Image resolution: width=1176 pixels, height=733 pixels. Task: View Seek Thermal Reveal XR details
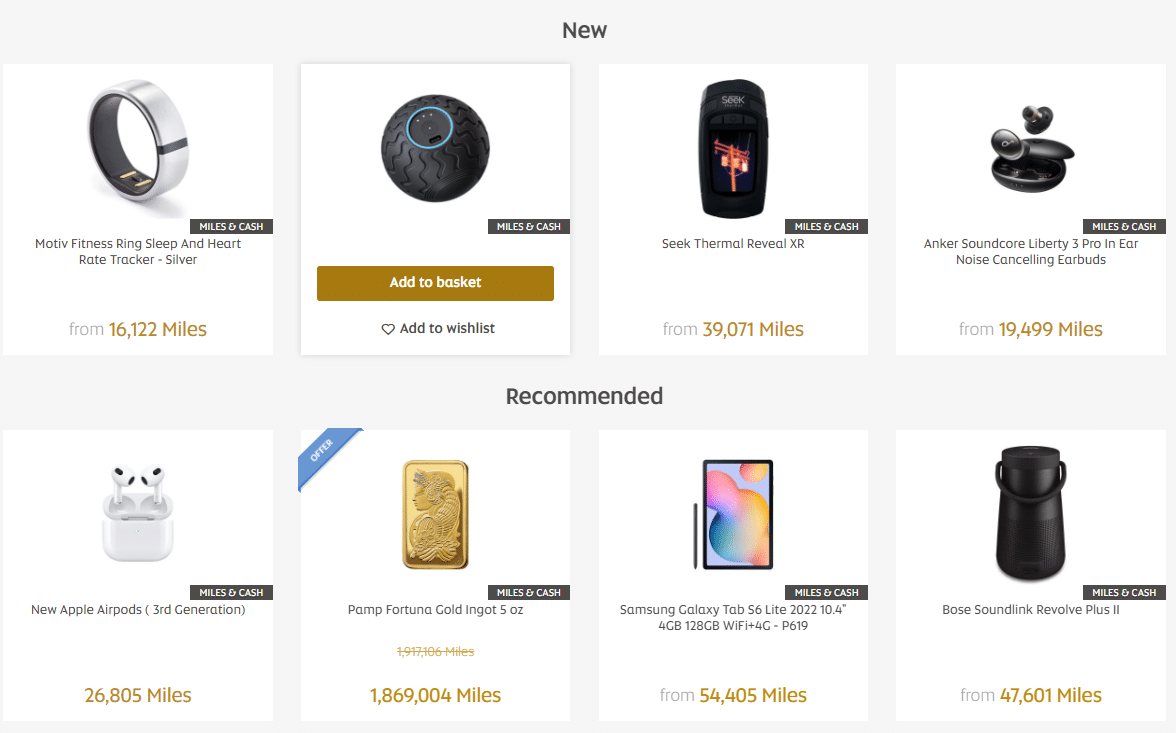[733, 243]
